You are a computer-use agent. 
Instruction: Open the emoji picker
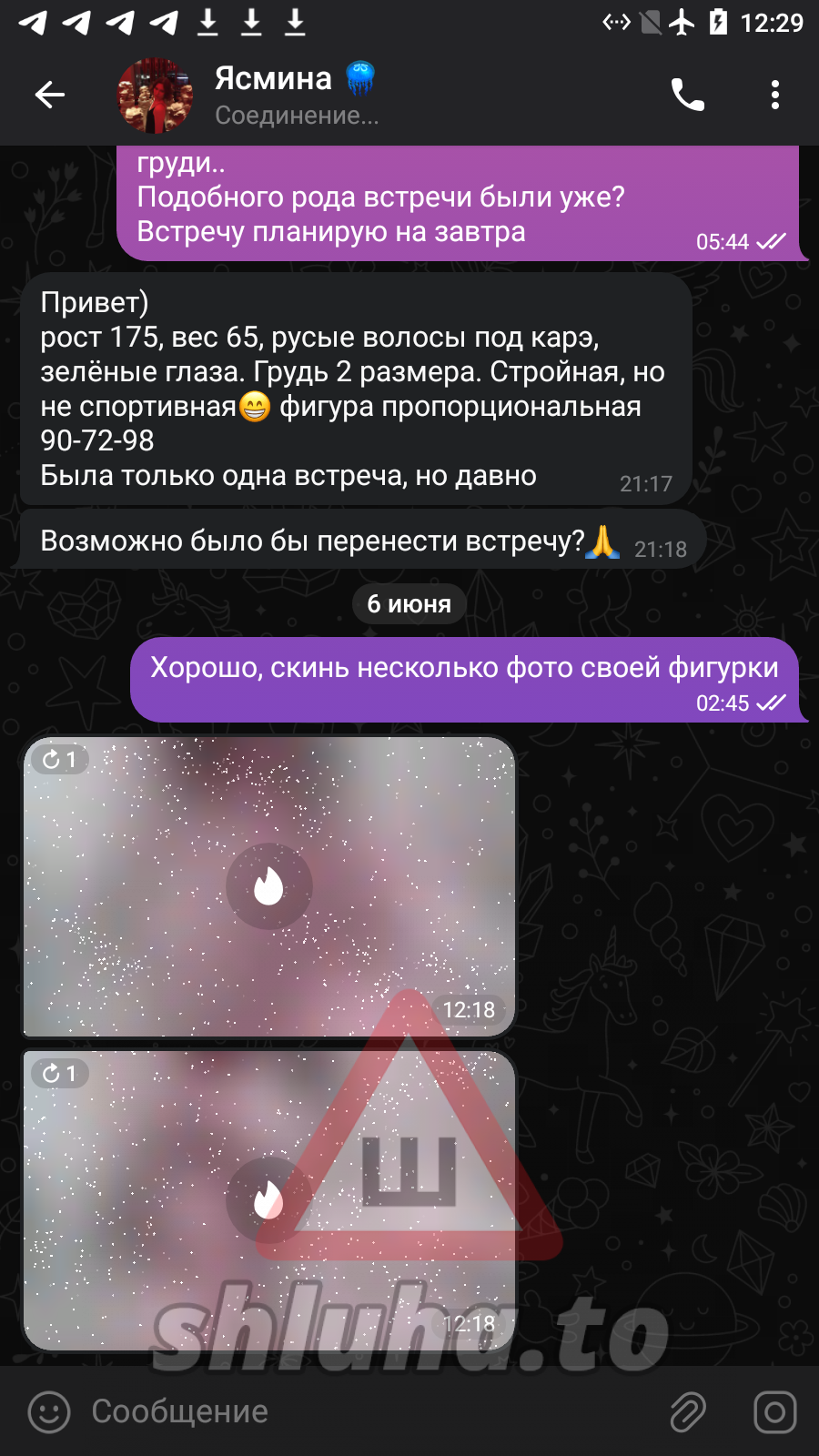[x=49, y=1412]
